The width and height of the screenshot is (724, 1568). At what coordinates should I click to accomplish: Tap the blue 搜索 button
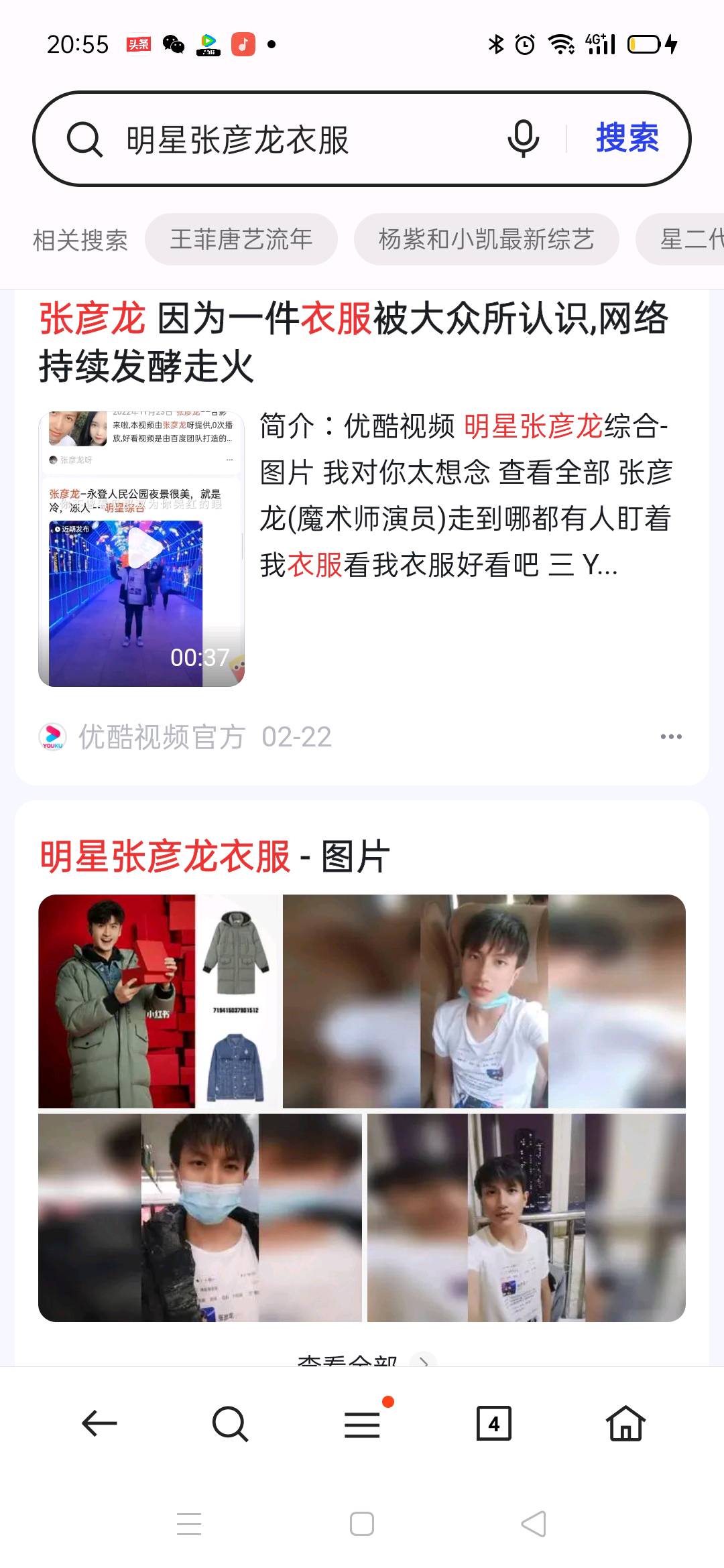[627, 138]
